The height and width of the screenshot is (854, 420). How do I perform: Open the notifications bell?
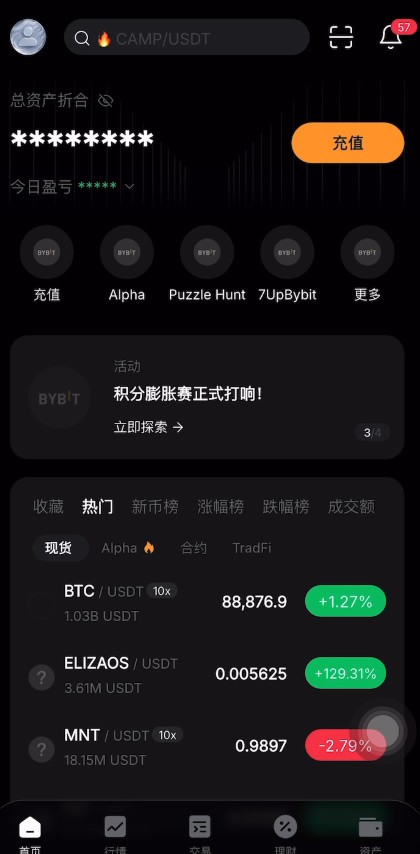[x=391, y=37]
